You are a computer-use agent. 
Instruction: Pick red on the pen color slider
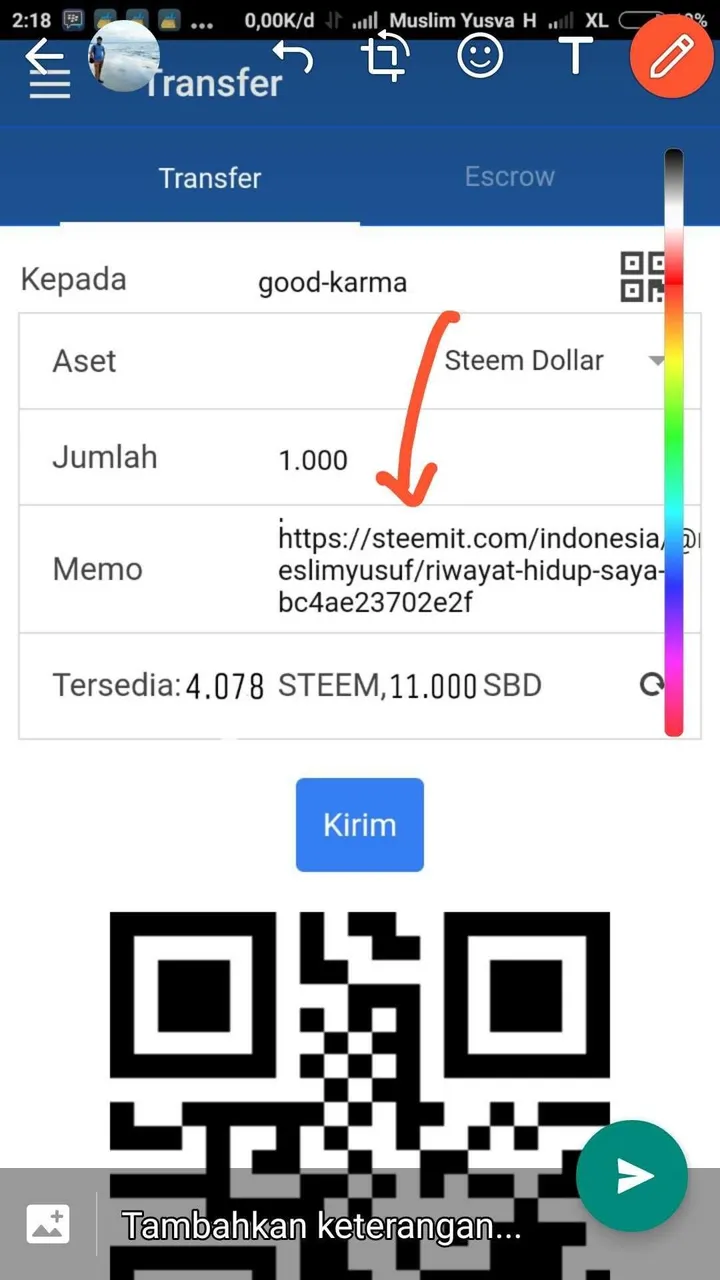674,268
